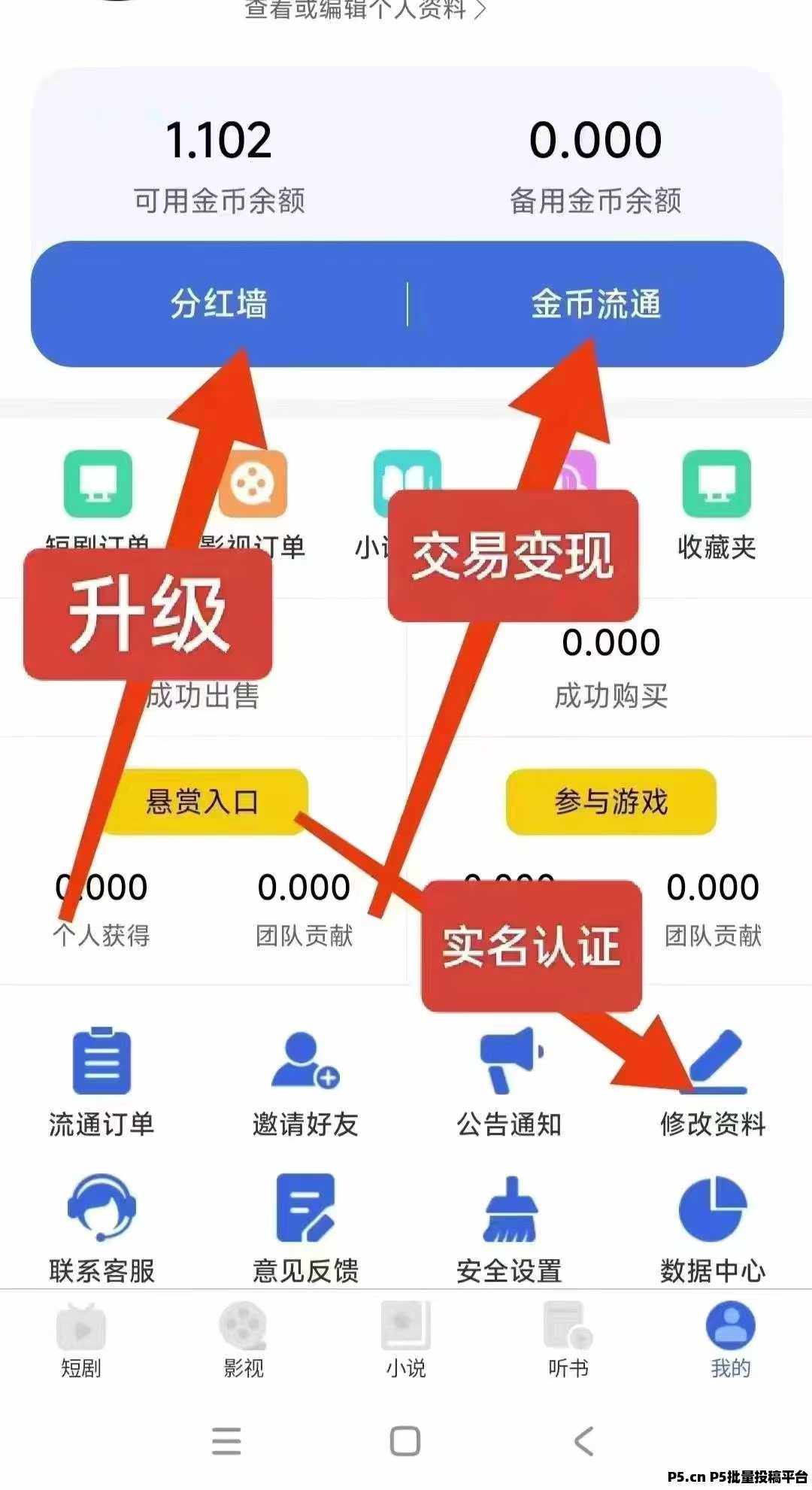The image size is (812, 1490).
Task: Open 意见反馈 feedback
Action: pyautogui.click(x=305, y=1228)
